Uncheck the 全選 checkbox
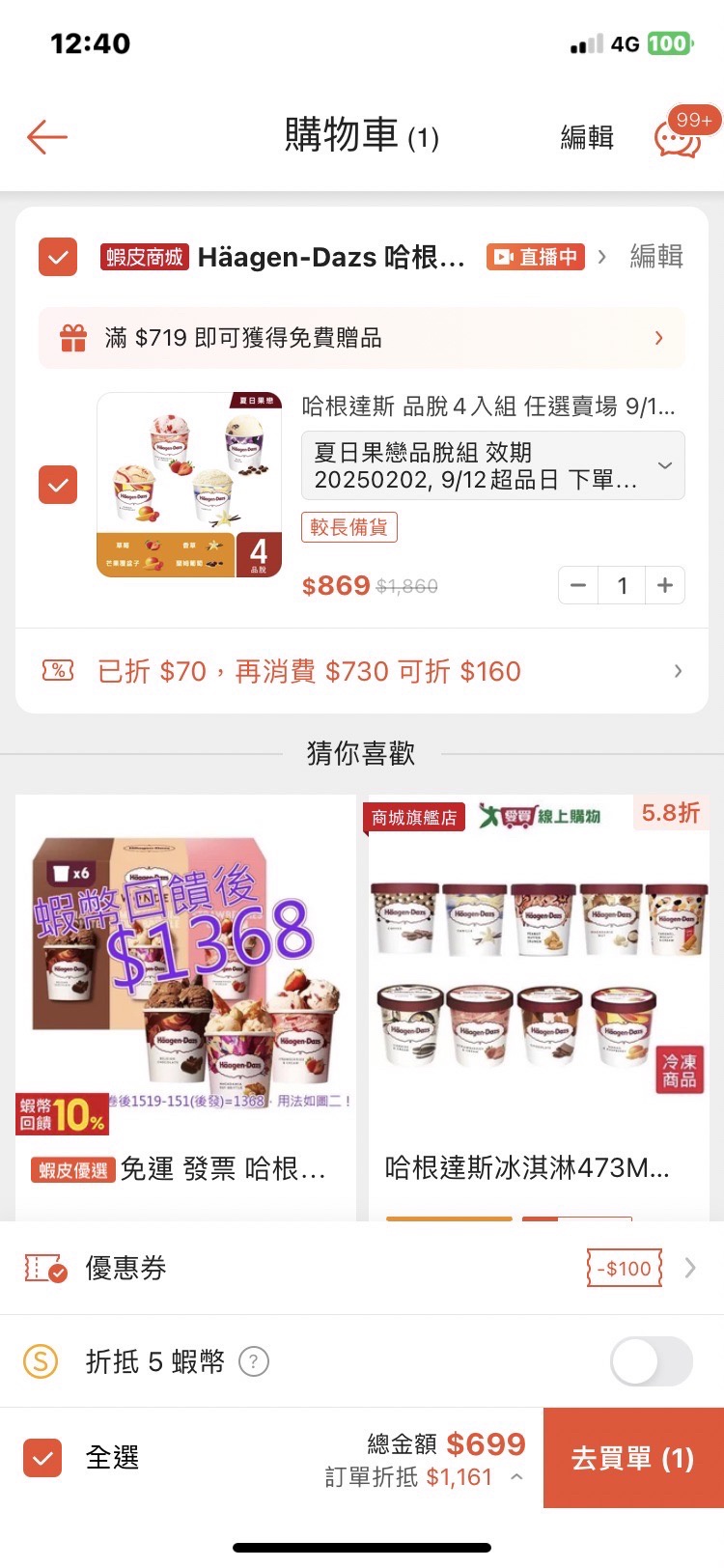 pyautogui.click(x=42, y=1458)
